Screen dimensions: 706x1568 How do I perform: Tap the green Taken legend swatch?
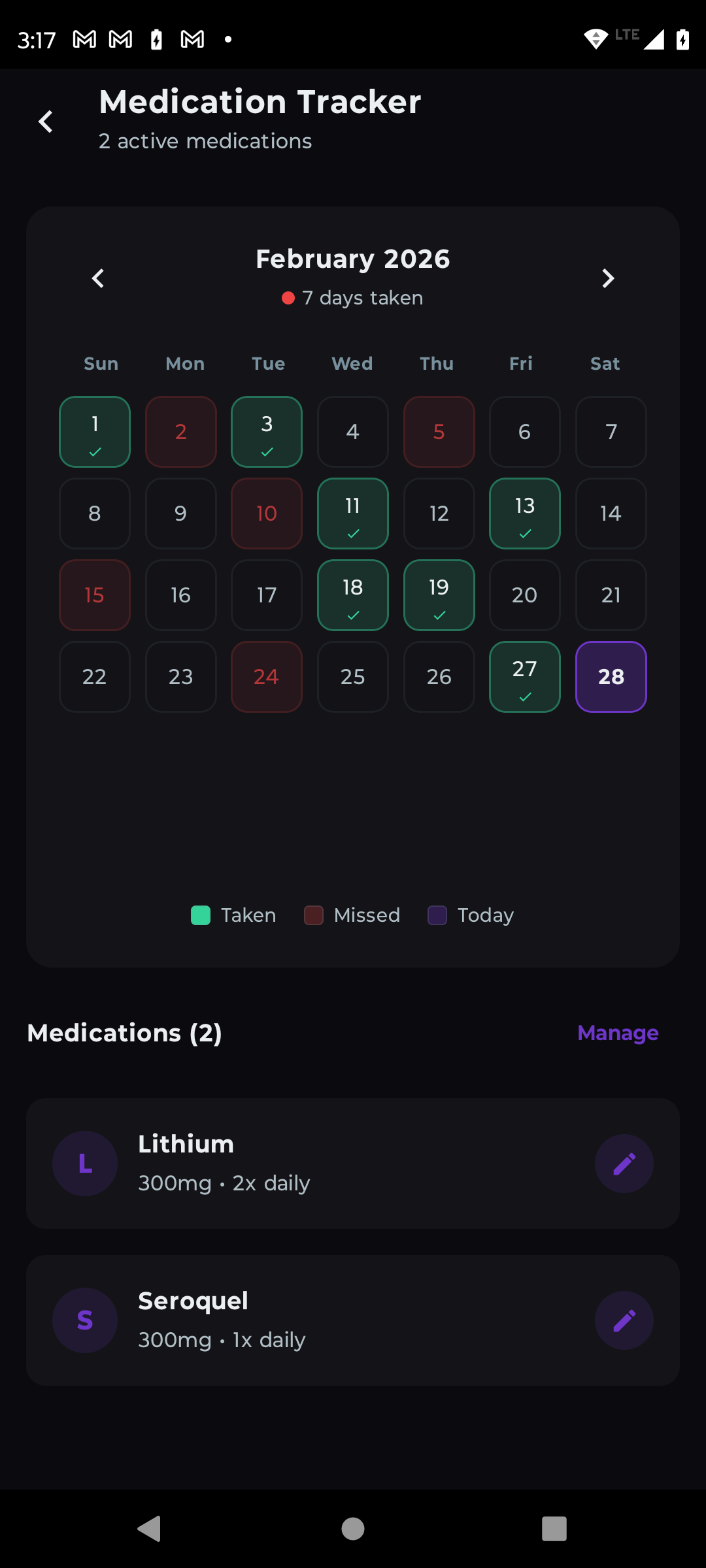tap(201, 915)
